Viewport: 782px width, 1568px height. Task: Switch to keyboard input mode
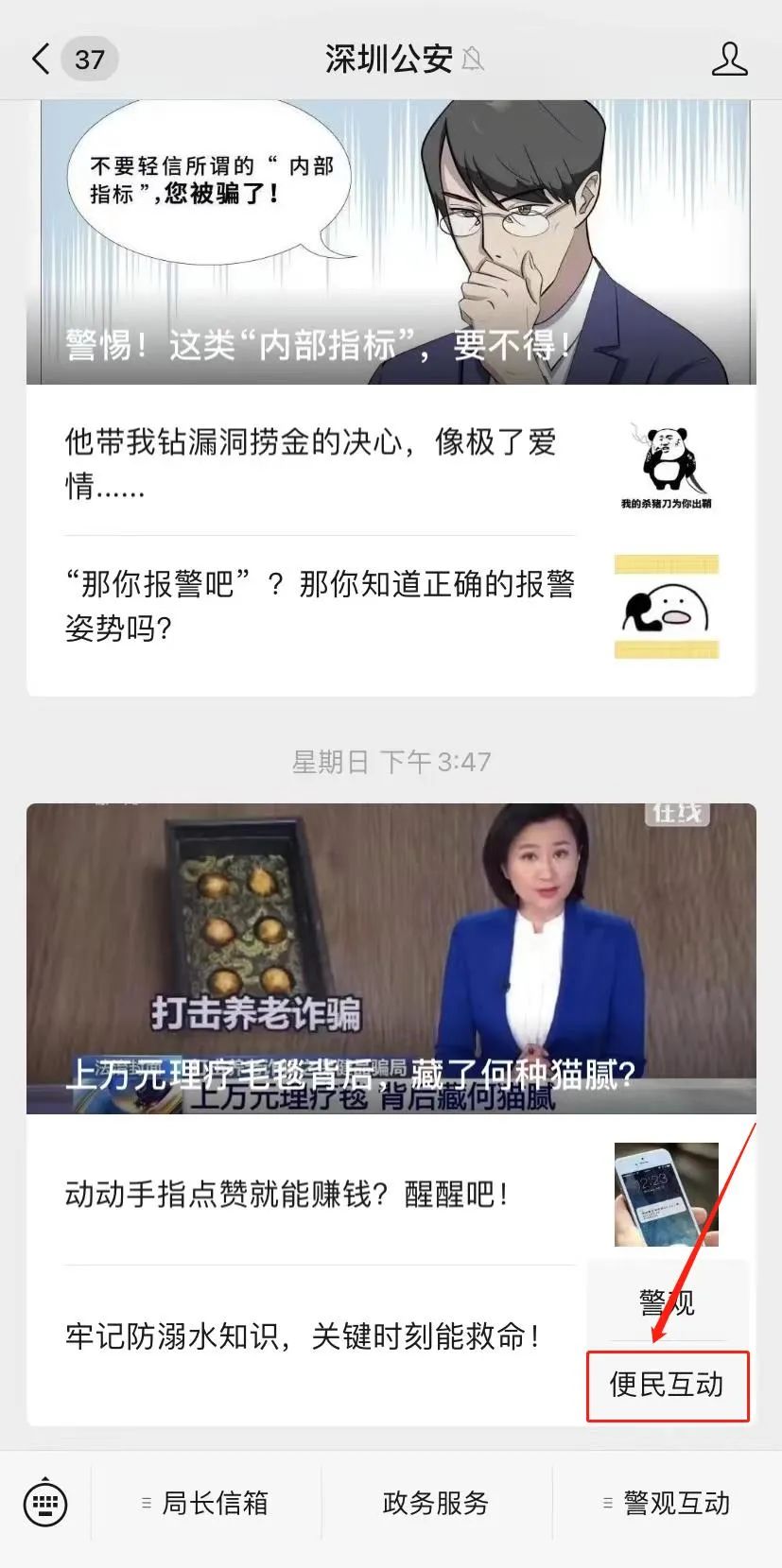coord(44,1504)
